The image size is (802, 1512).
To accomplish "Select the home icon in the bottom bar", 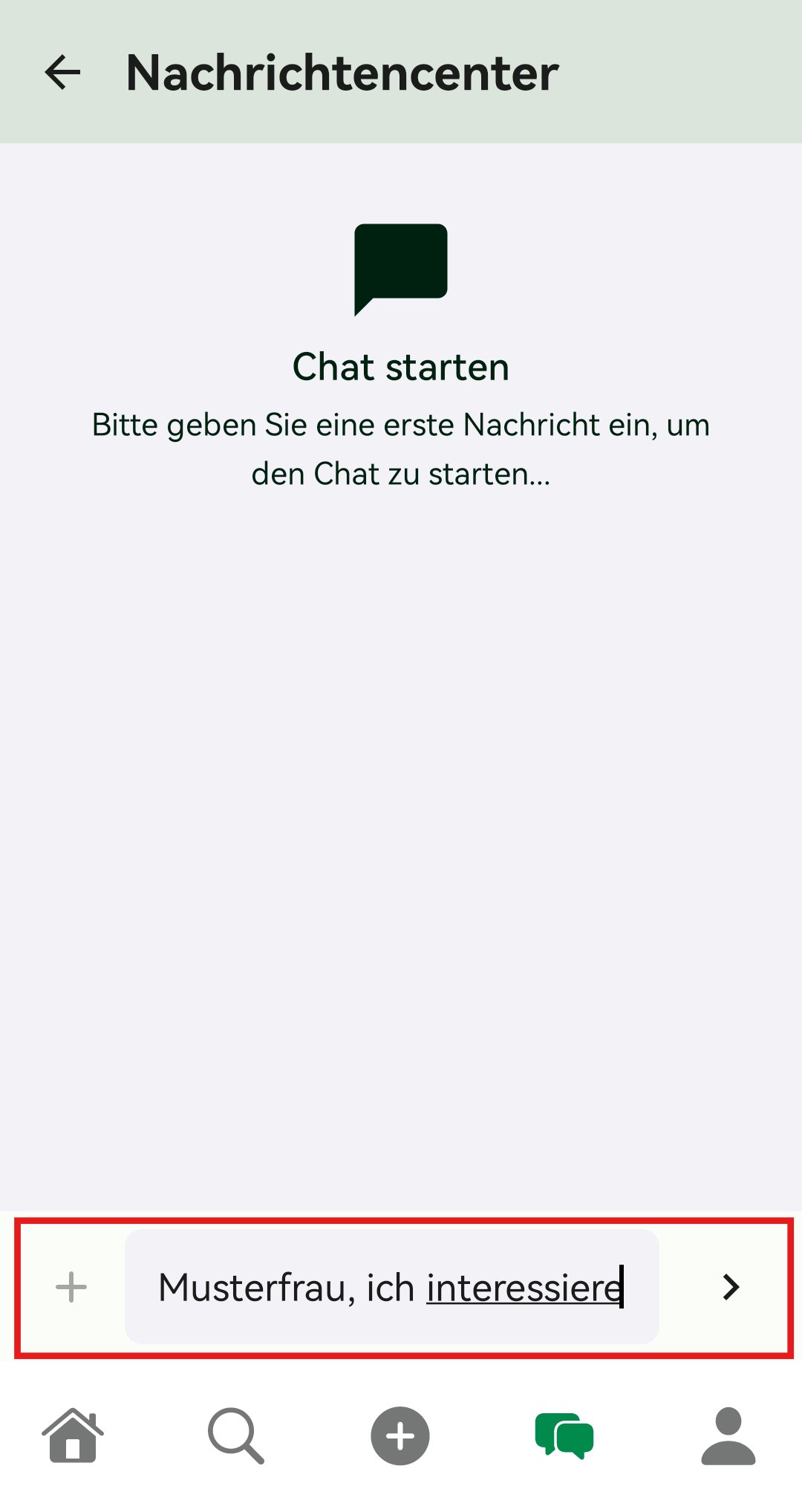I will tap(72, 1436).
